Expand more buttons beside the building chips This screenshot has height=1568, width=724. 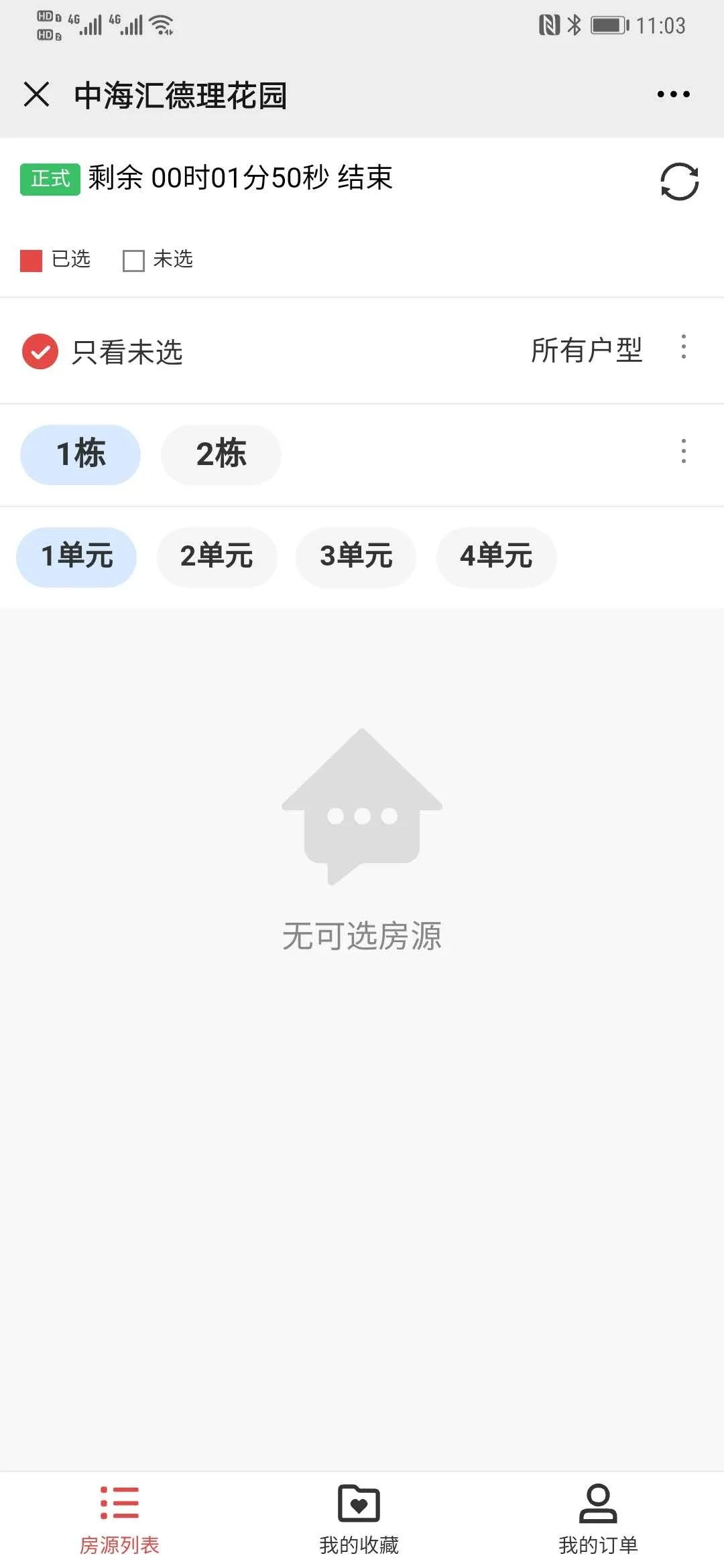click(683, 452)
